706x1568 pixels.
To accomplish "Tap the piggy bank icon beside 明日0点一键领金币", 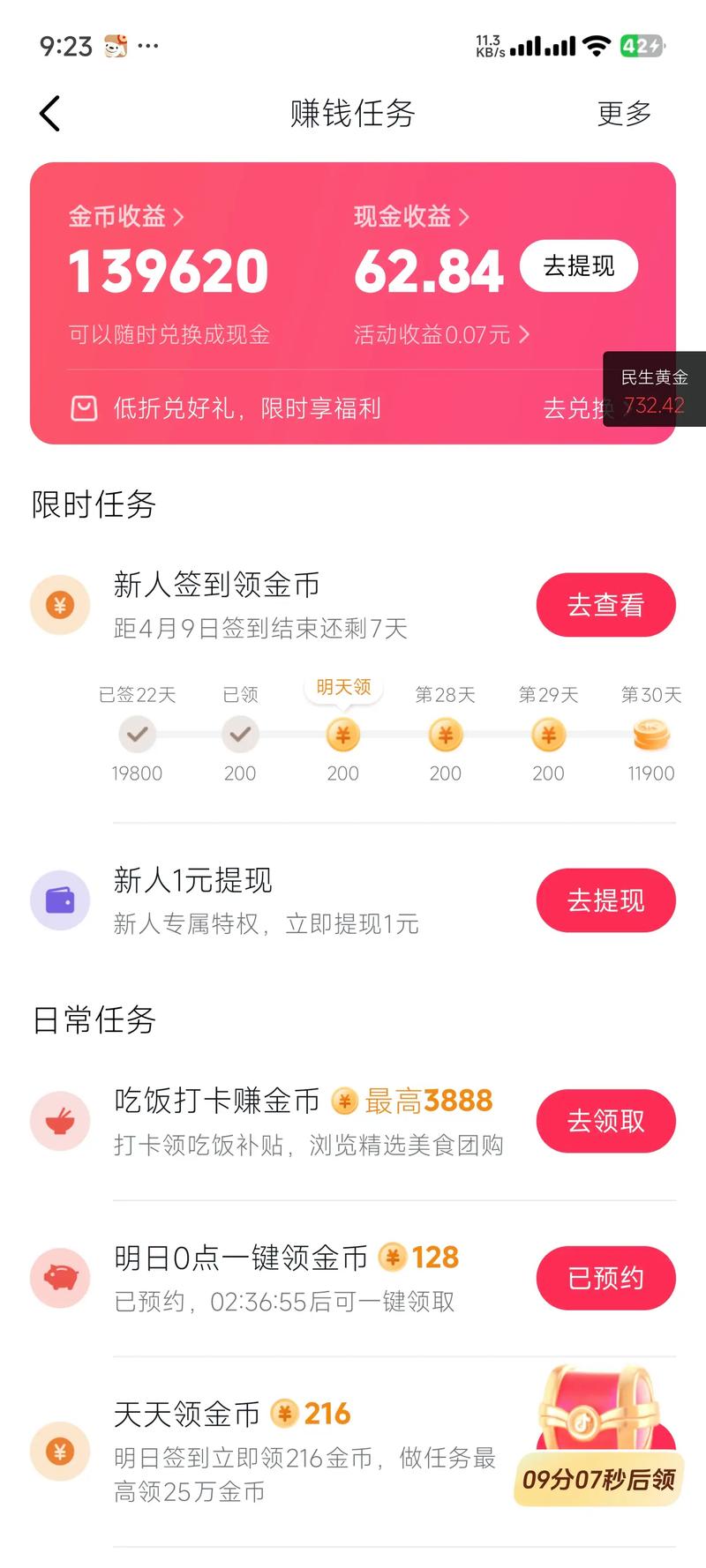I will 59,1278.
